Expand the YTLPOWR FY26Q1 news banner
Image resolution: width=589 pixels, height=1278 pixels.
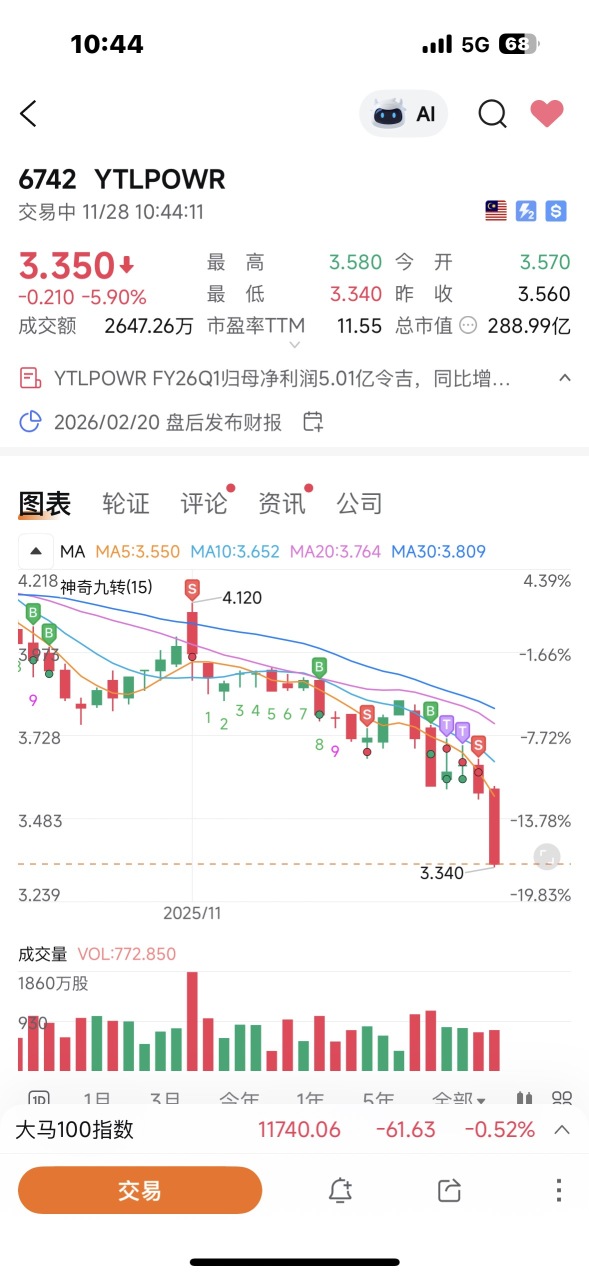pyautogui.click(x=565, y=378)
